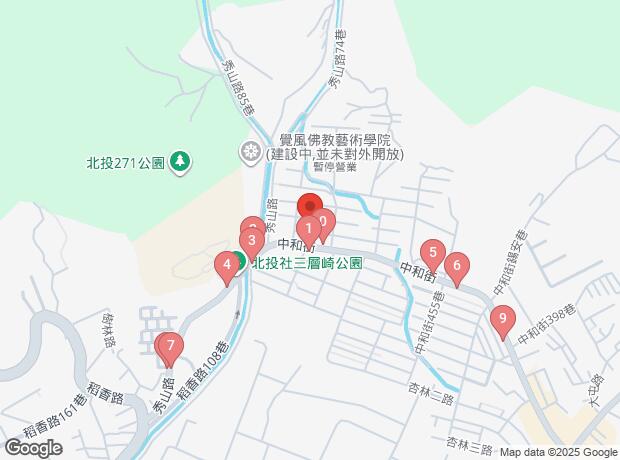Tap the 北投271公園 park icon
The image size is (620, 460).
180,160
